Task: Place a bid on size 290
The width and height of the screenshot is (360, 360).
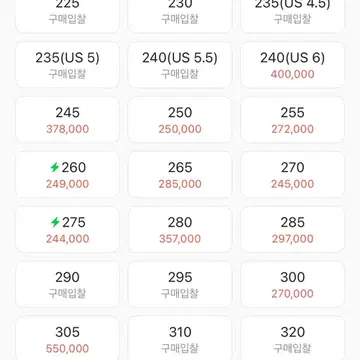Action: [67, 284]
